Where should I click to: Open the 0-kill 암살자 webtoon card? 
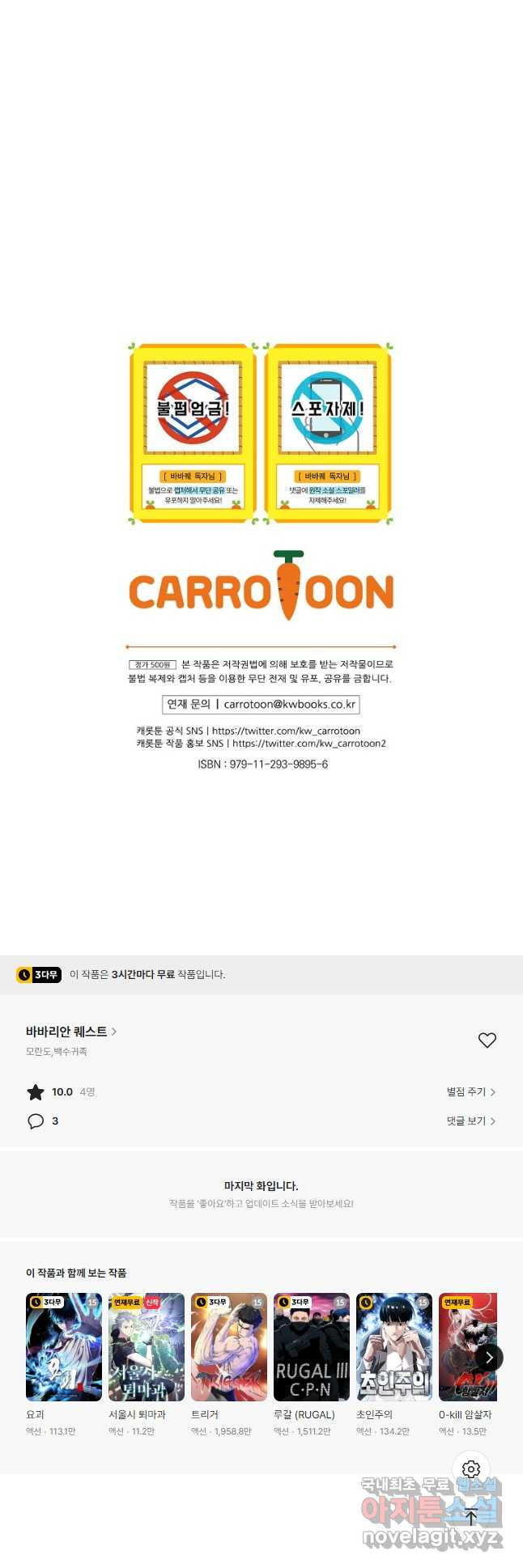tap(466, 1347)
